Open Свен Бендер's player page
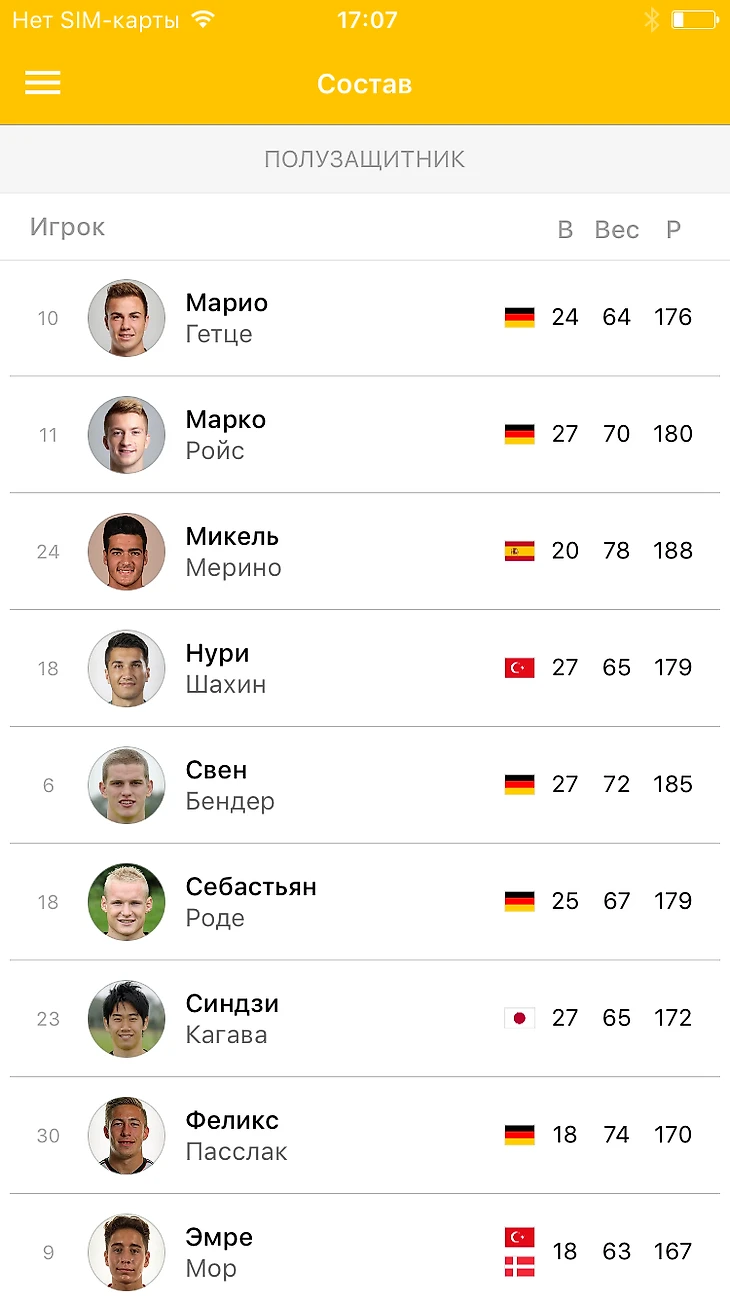This screenshot has height=1298, width=730. (230, 786)
